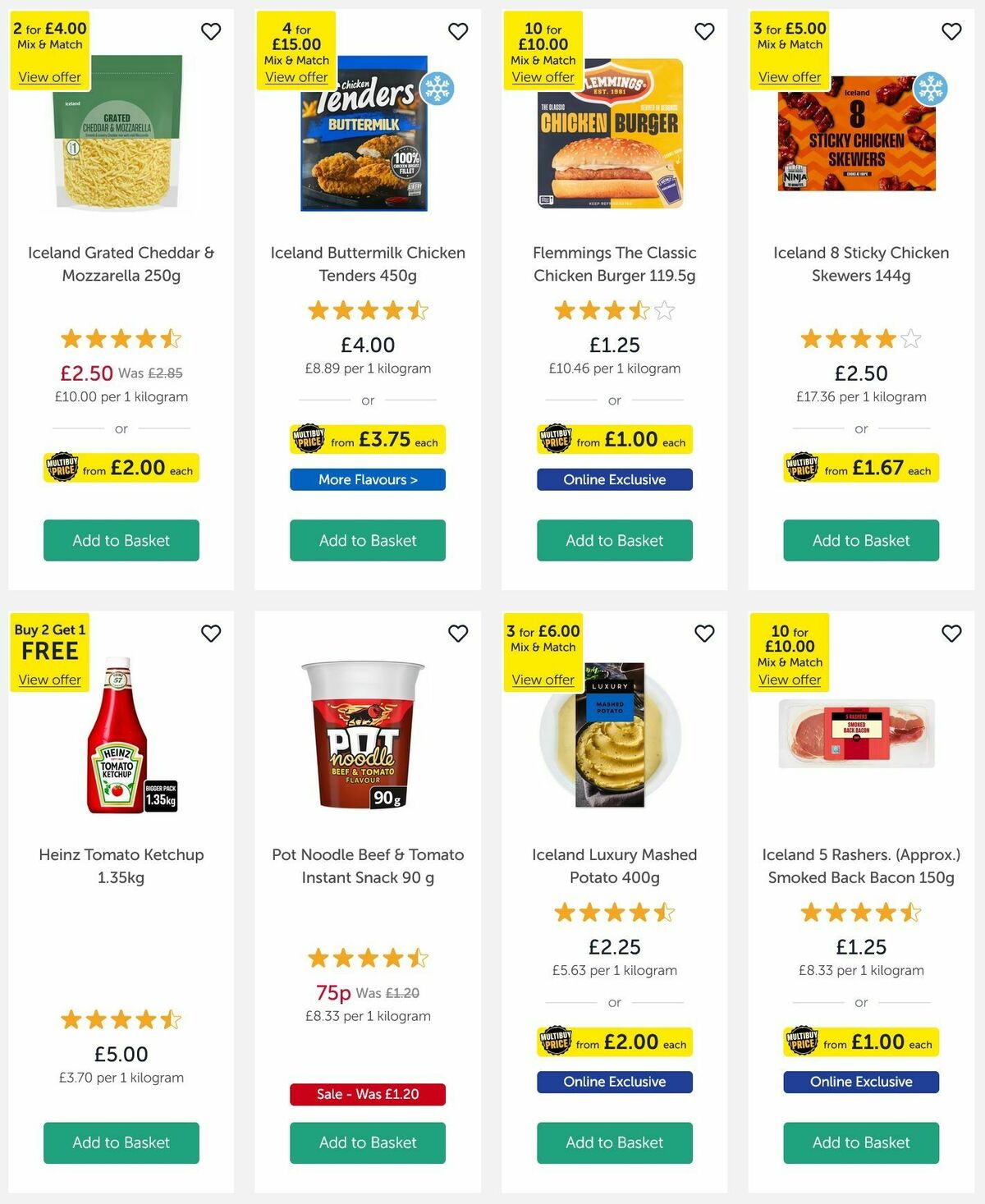Click the Online Exclusive badge on Flemmings Chicken Burger
The height and width of the screenshot is (1204, 985).
(614, 479)
